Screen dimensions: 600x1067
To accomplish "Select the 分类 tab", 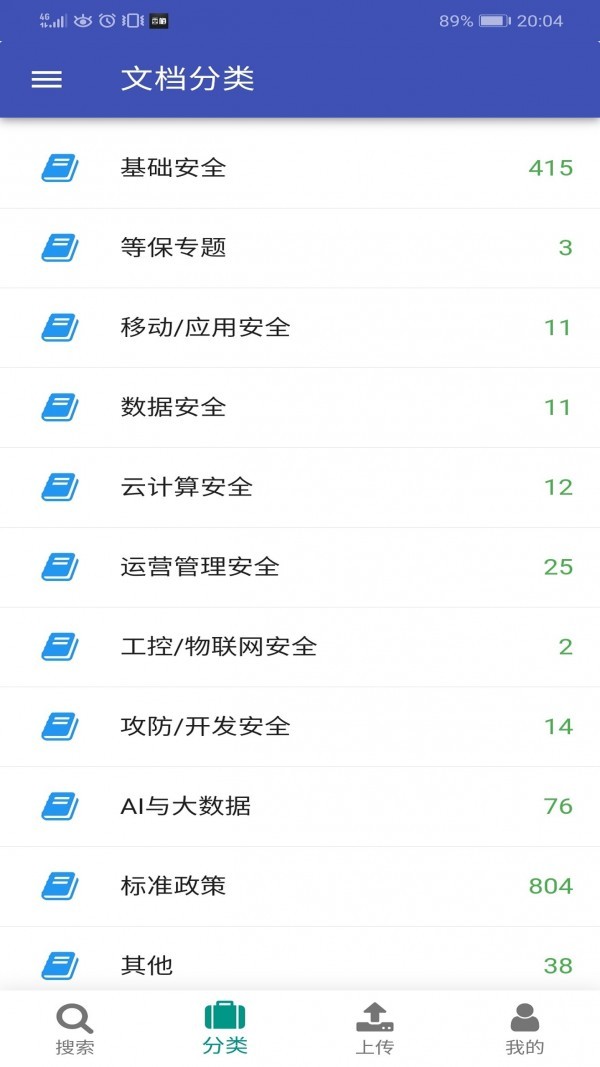I will click(224, 1029).
